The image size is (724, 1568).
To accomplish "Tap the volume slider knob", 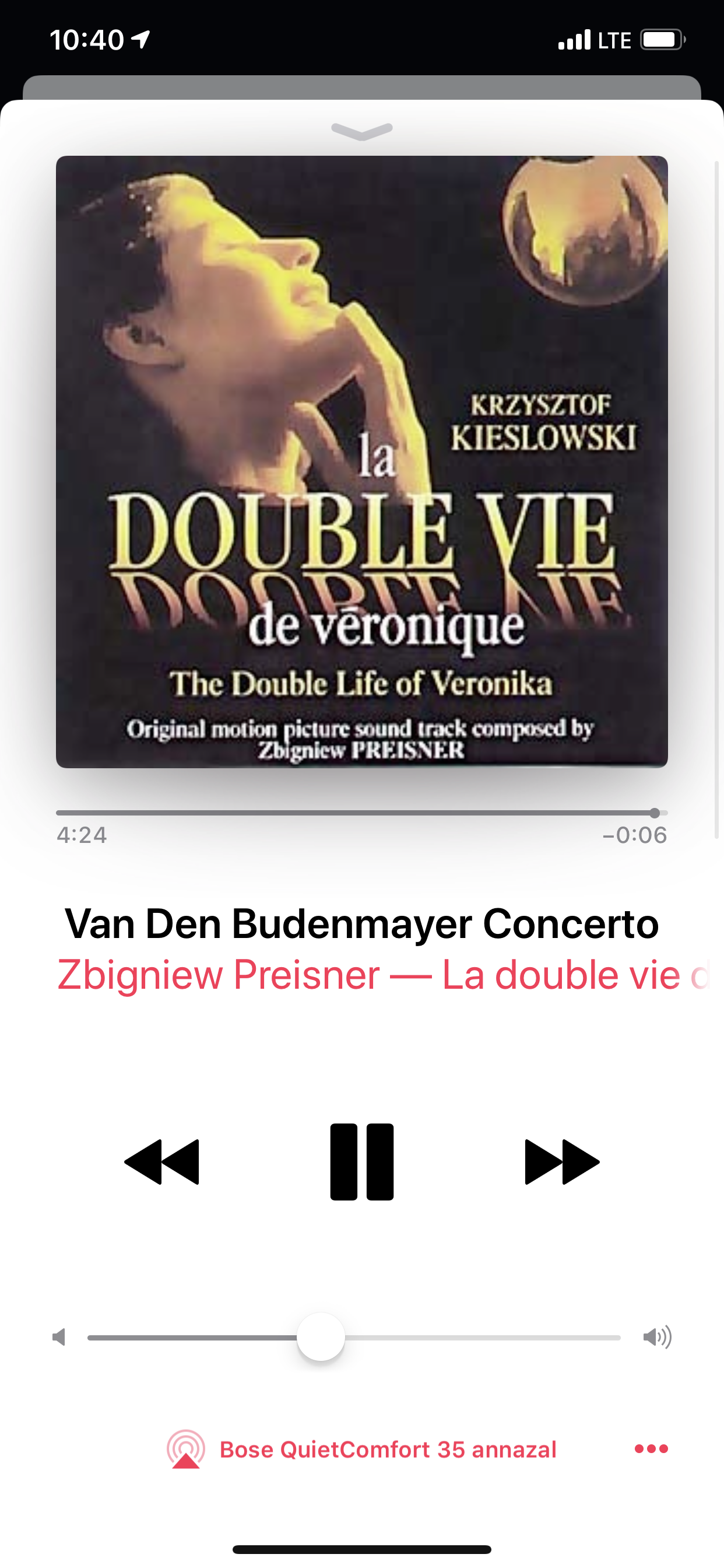I will point(321,1338).
